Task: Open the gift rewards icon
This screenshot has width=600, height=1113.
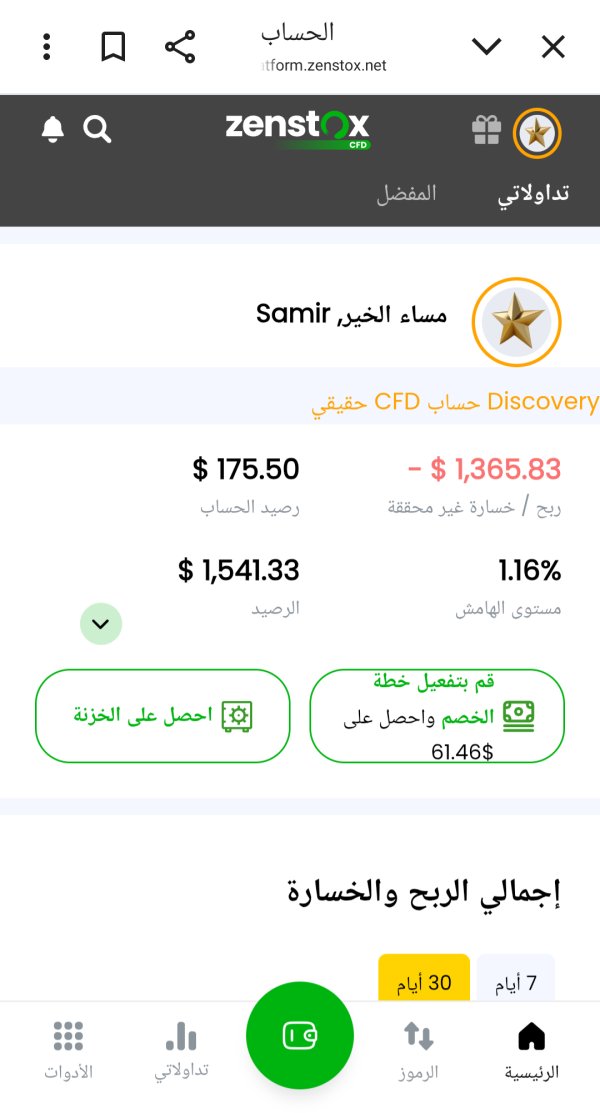Action: coord(486,131)
